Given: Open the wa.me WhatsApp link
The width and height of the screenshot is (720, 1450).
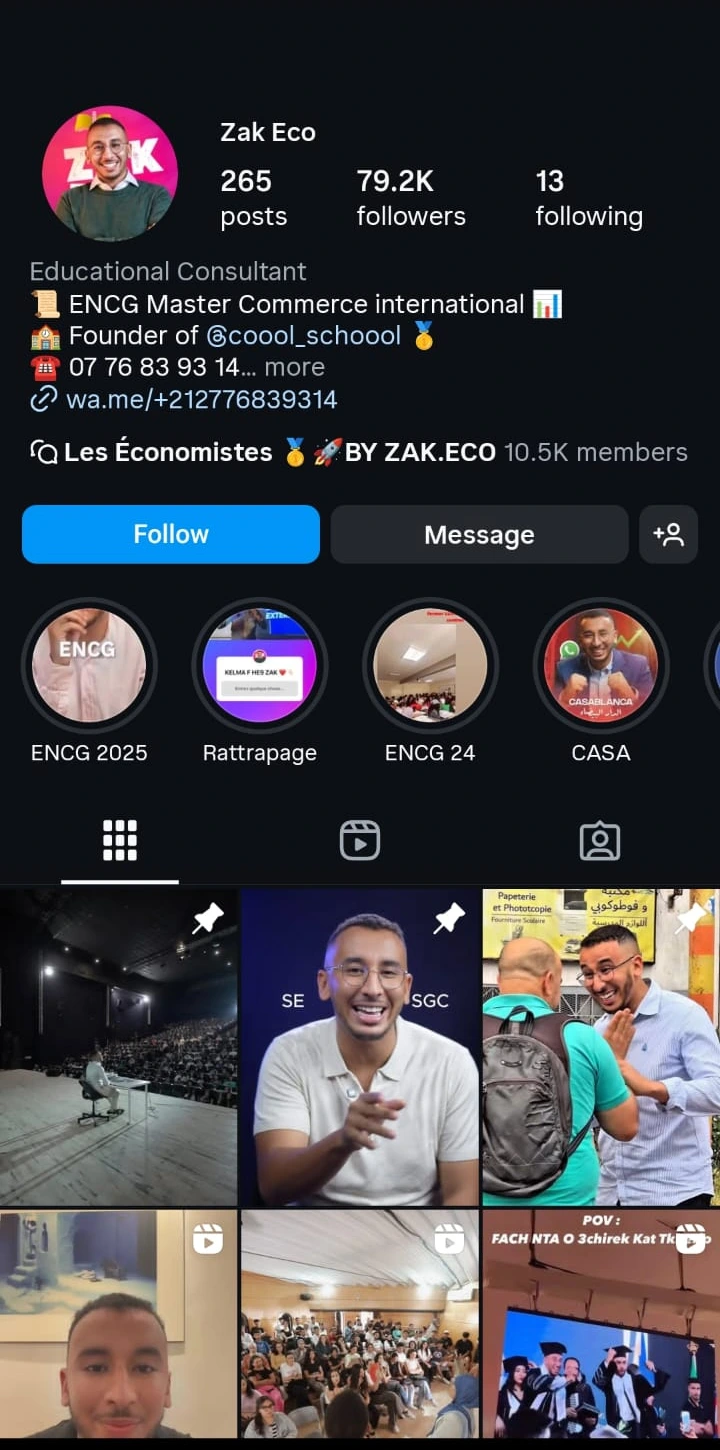Looking at the screenshot, I should [201, 400].
